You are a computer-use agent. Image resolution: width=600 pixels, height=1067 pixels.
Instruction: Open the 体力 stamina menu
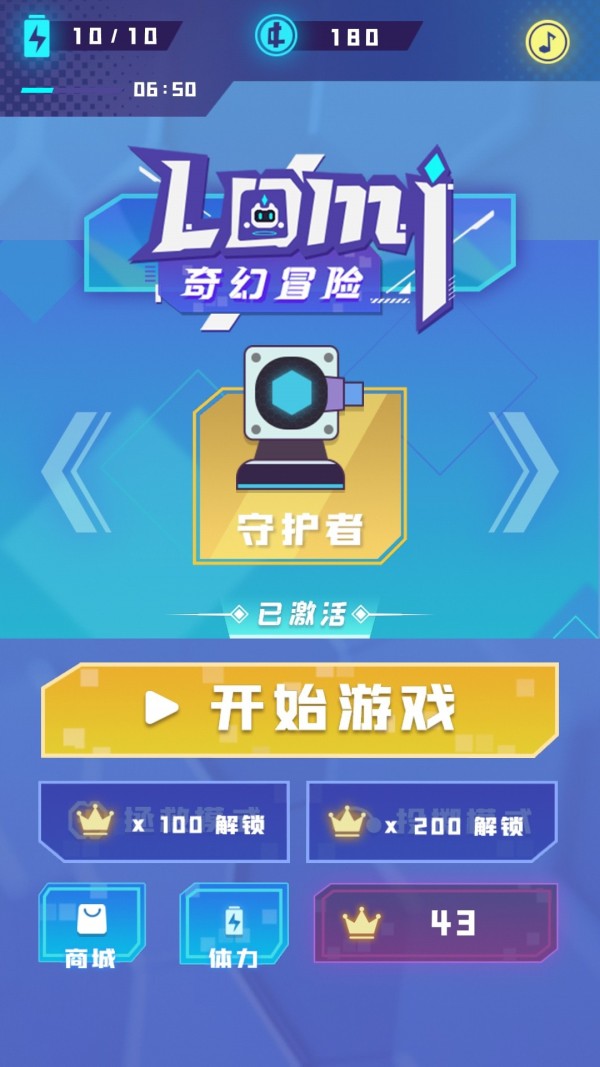[x=234, y=925]
